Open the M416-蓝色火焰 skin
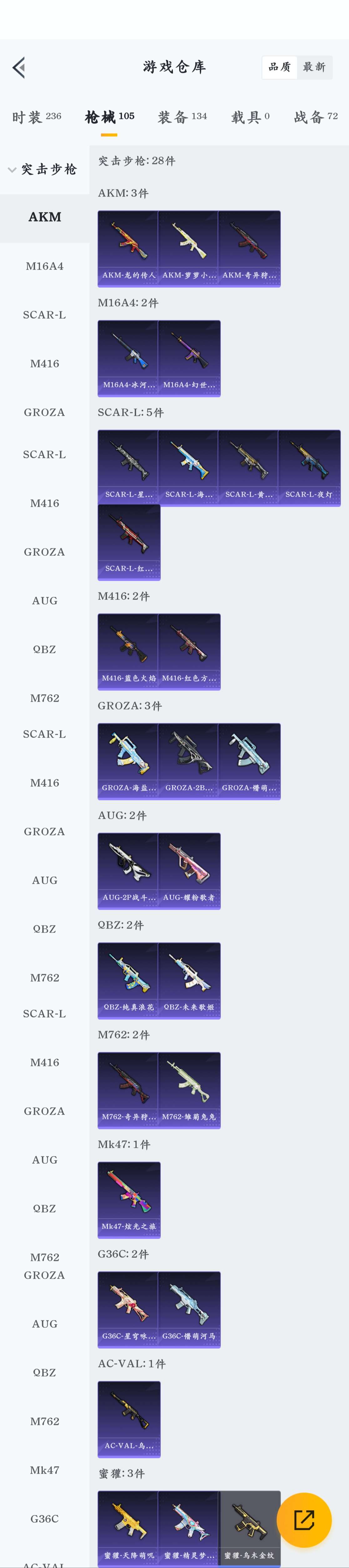The height and width of the screenshot is (1568, 349). point(128,651)
